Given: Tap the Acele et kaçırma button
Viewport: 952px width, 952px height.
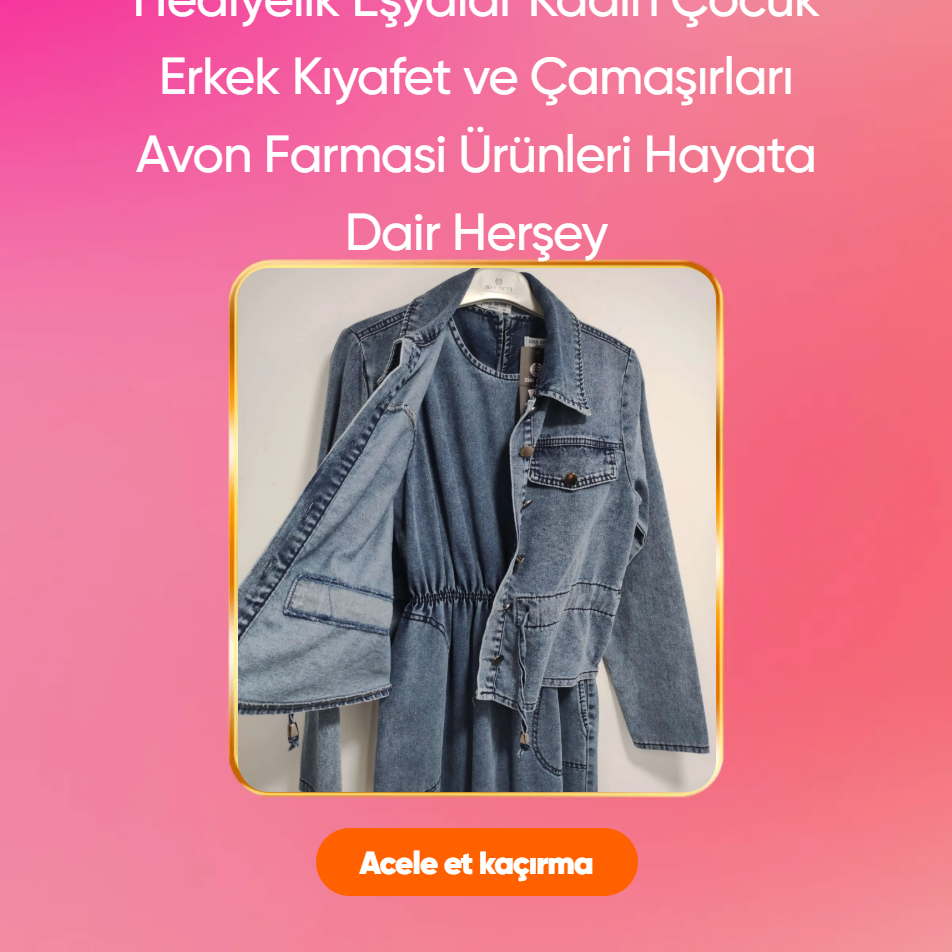Looking at the screenshot, I should 476,862.
